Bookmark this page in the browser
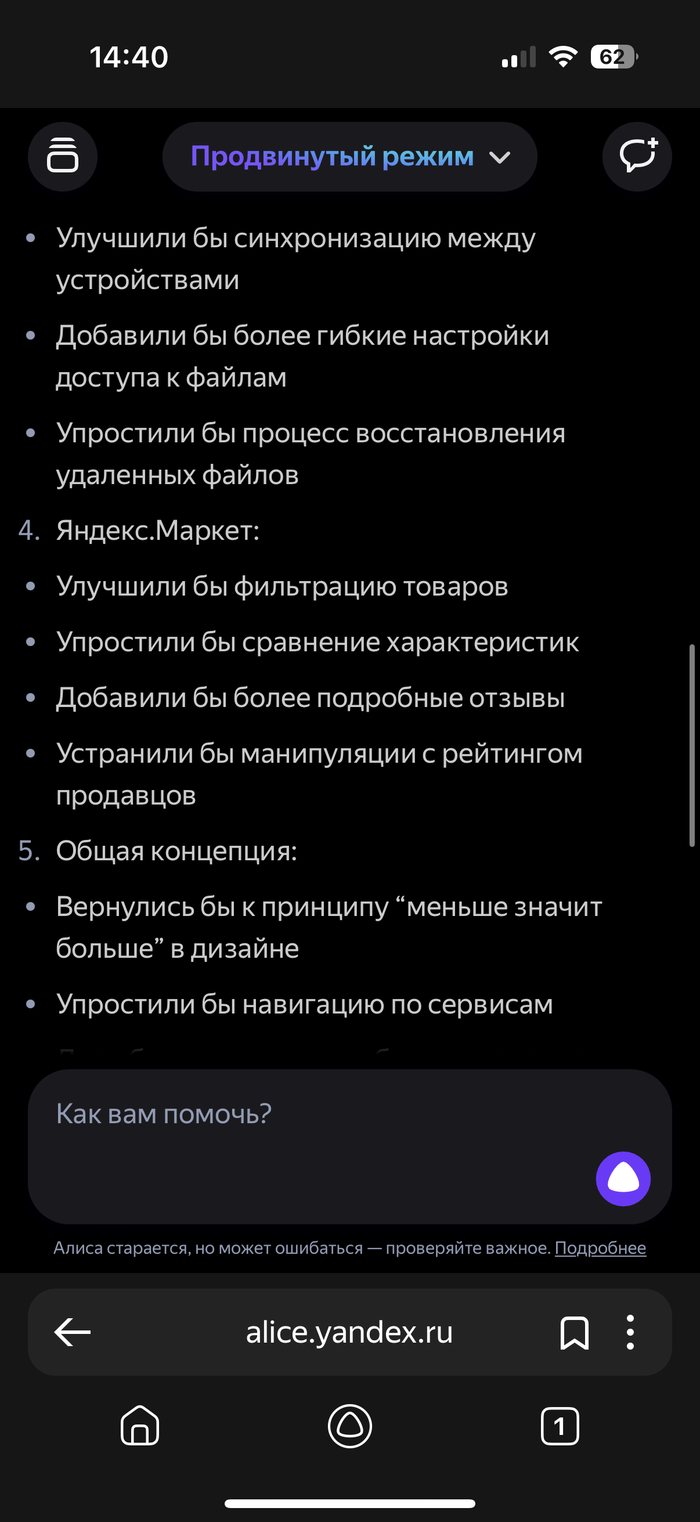 coord(574,1332)
